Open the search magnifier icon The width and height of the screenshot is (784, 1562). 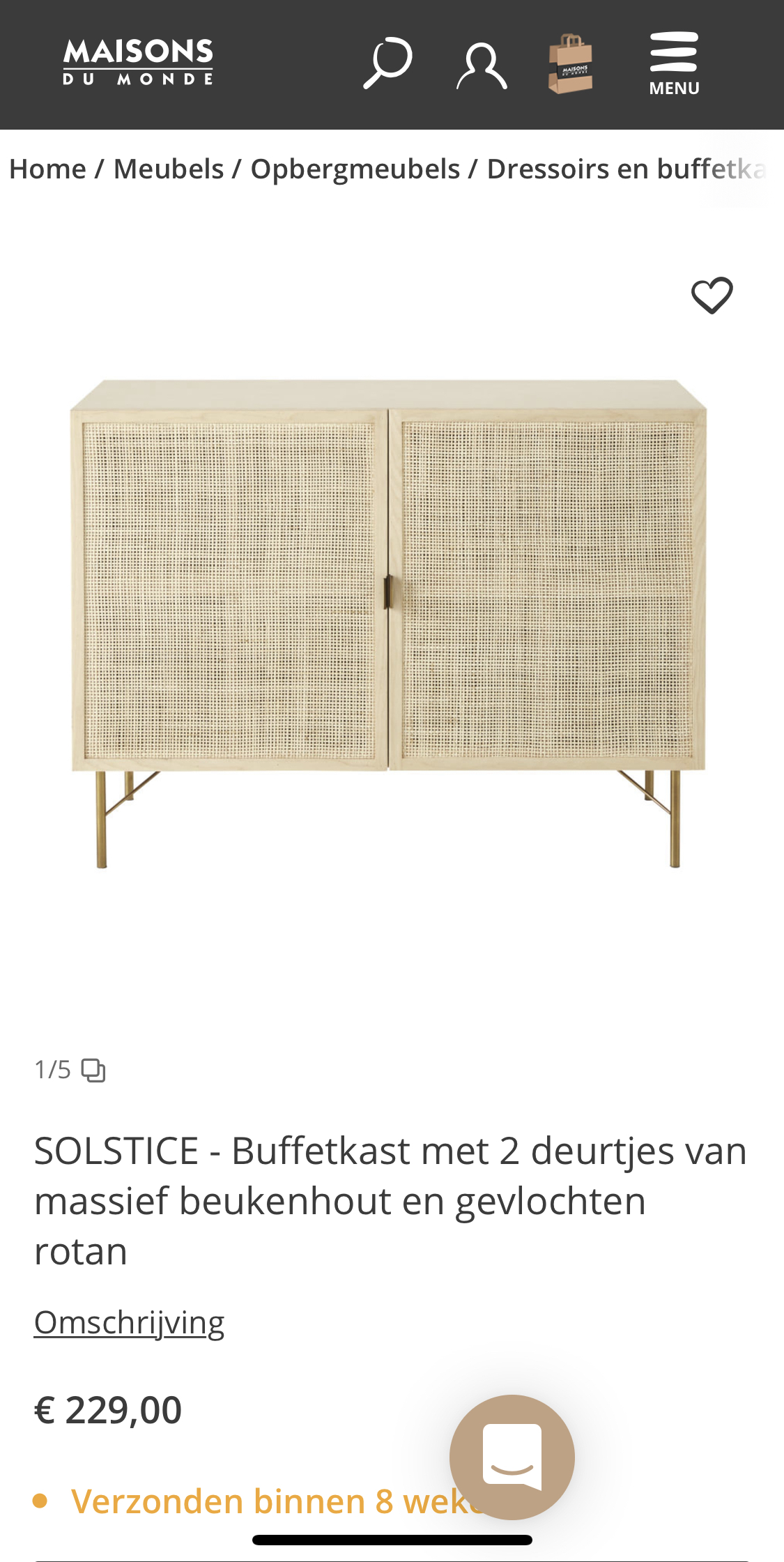387,64
